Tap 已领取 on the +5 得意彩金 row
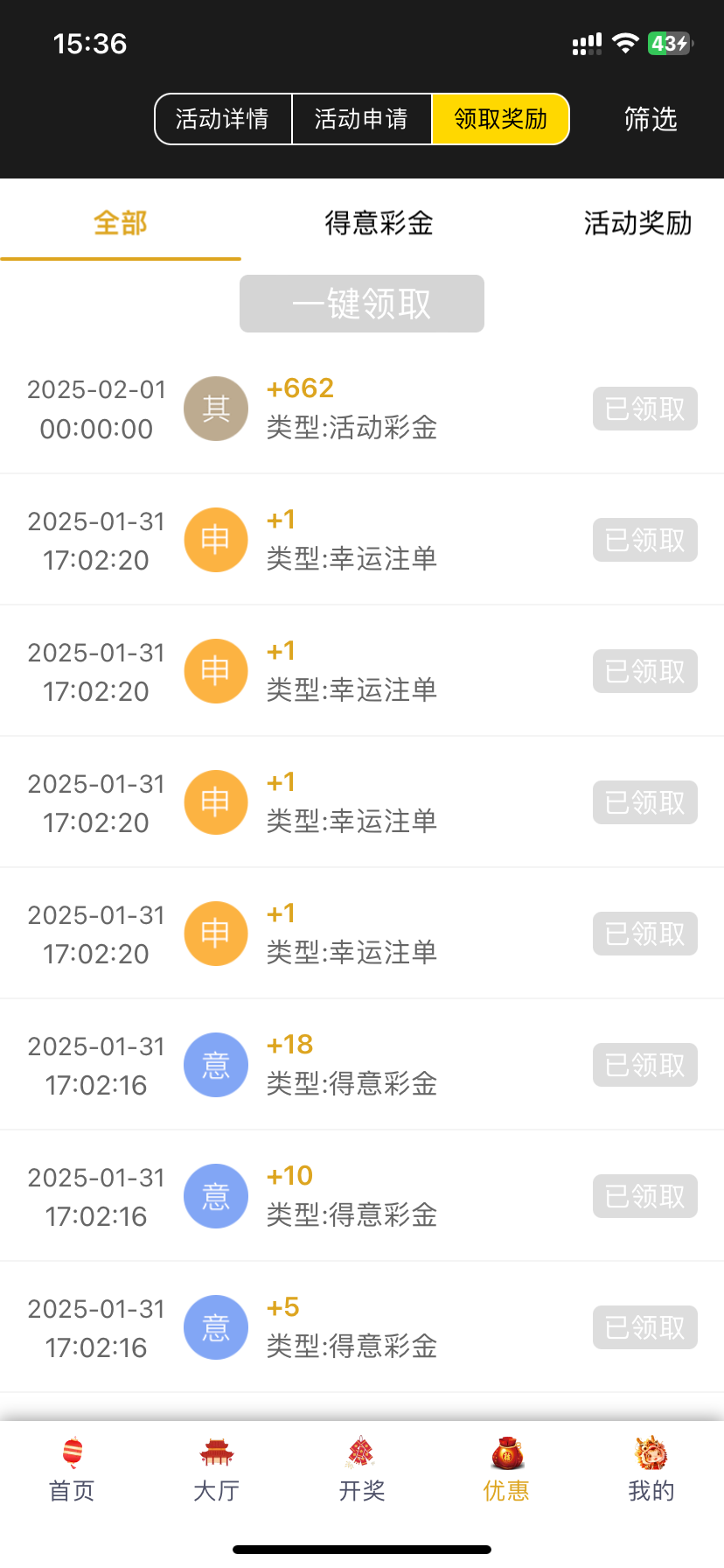 tap(645, 1327)
